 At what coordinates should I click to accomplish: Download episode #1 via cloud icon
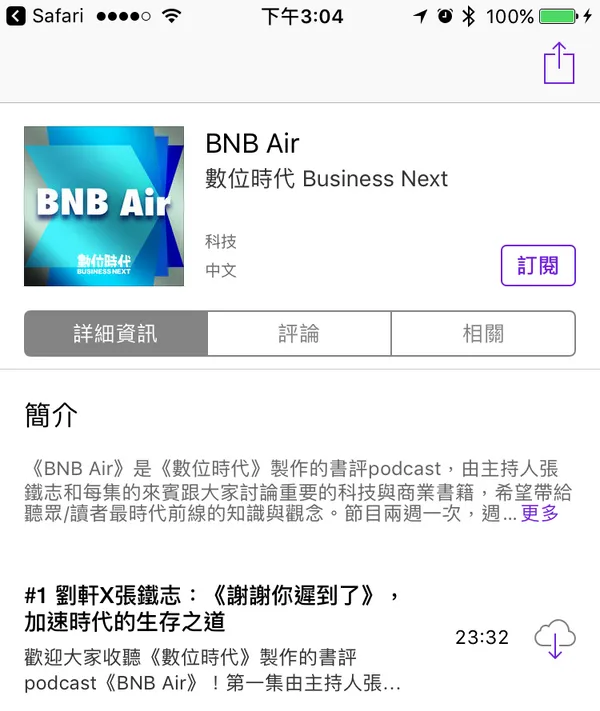click(x=555, y=638)
